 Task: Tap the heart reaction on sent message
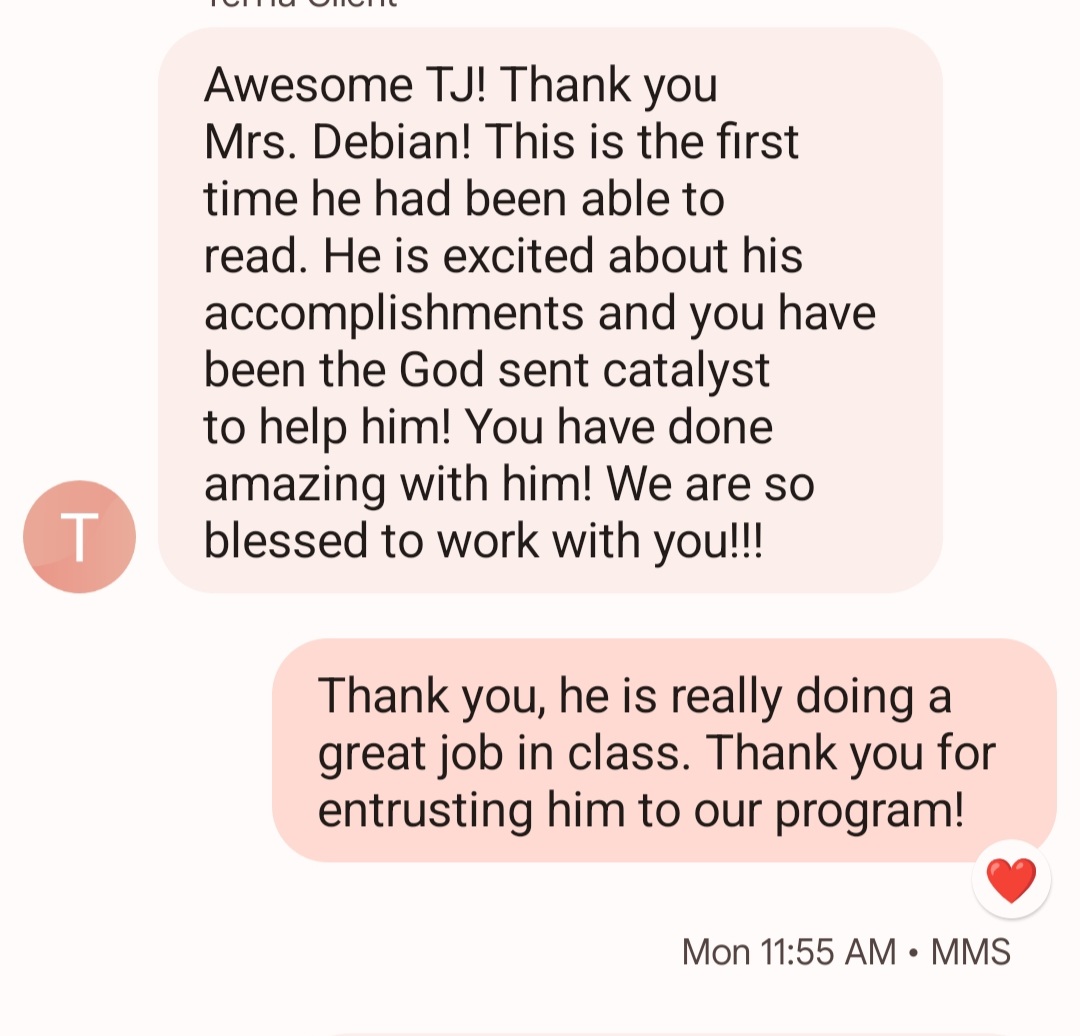(x=1011, y=880)
